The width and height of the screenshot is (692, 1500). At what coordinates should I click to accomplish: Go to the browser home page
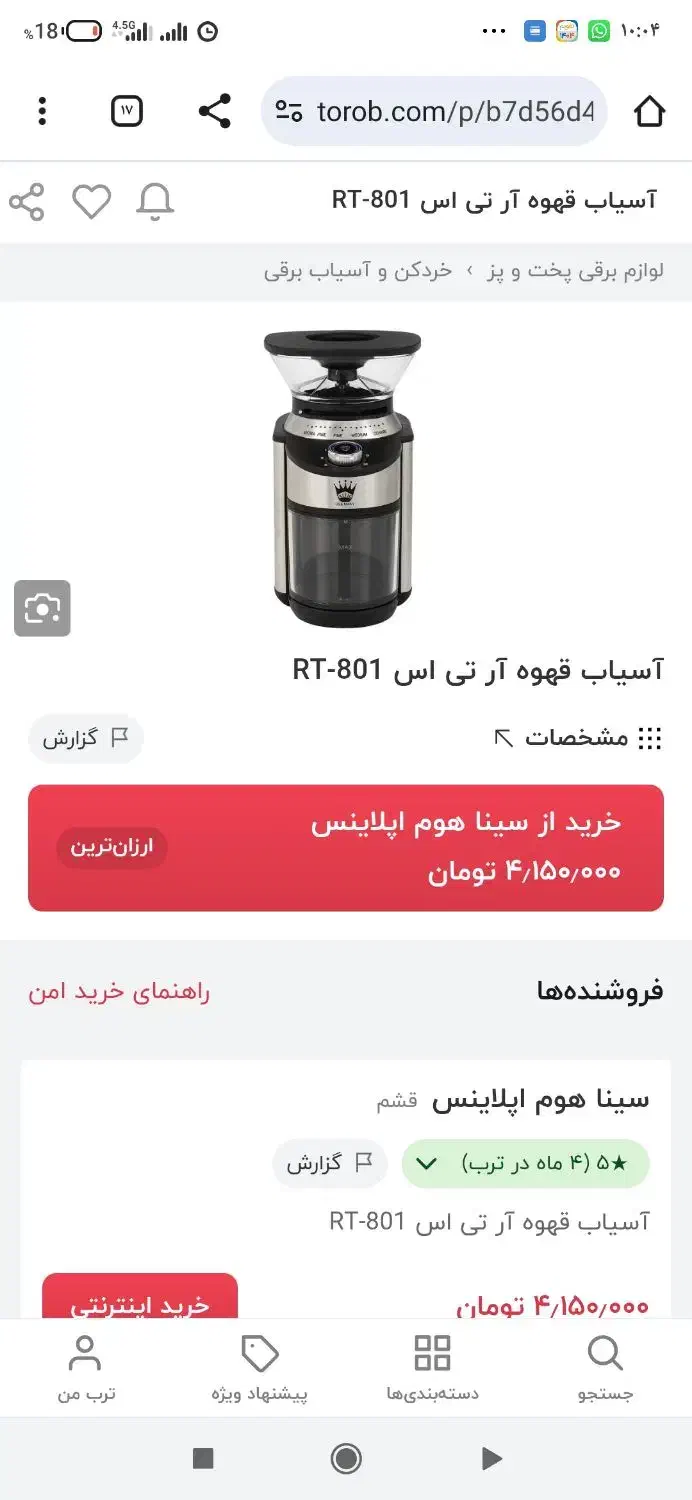coord(649,111)
